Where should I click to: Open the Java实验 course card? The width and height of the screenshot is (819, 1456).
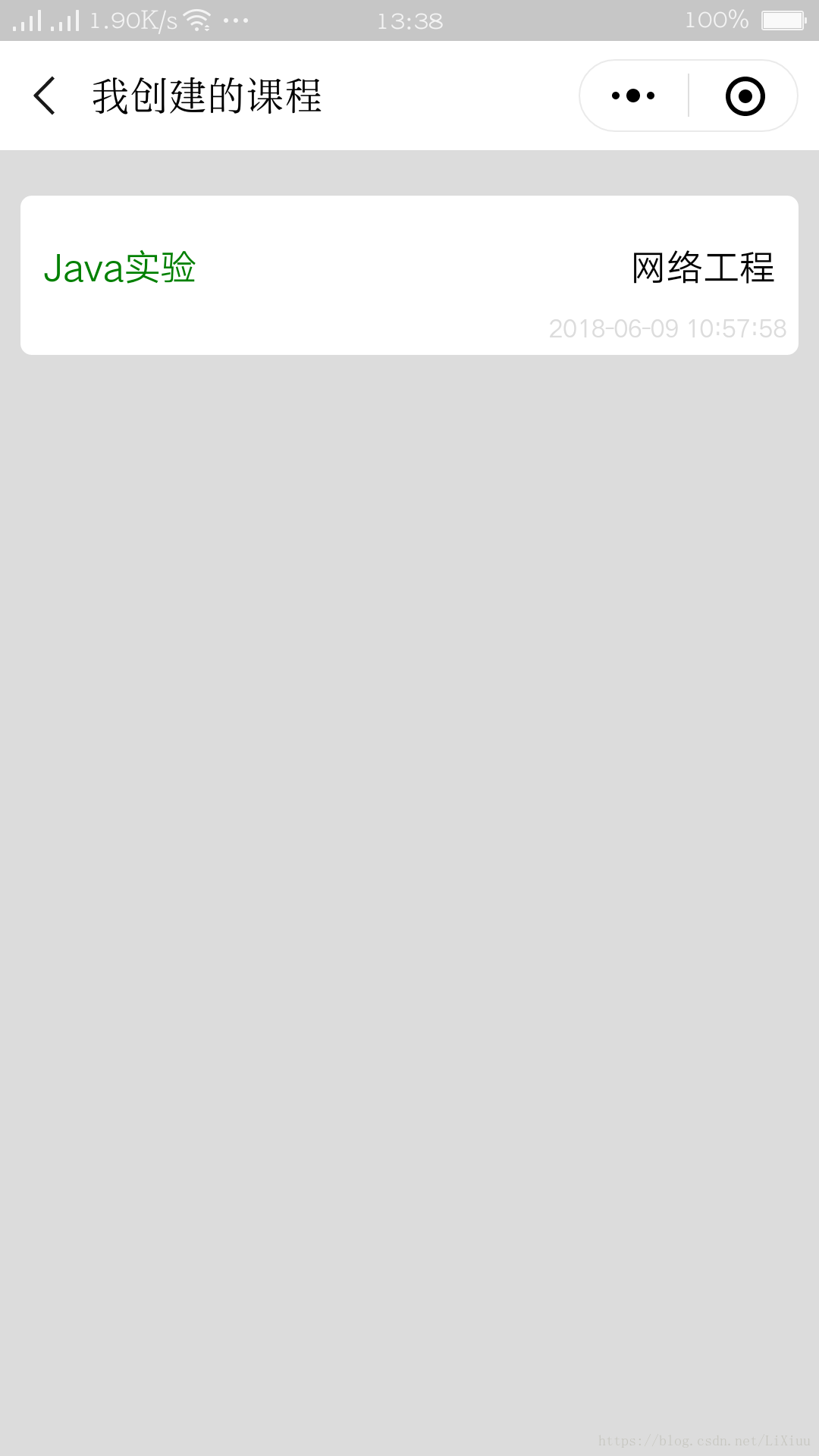pyautogui.click(x=409, y=275)
